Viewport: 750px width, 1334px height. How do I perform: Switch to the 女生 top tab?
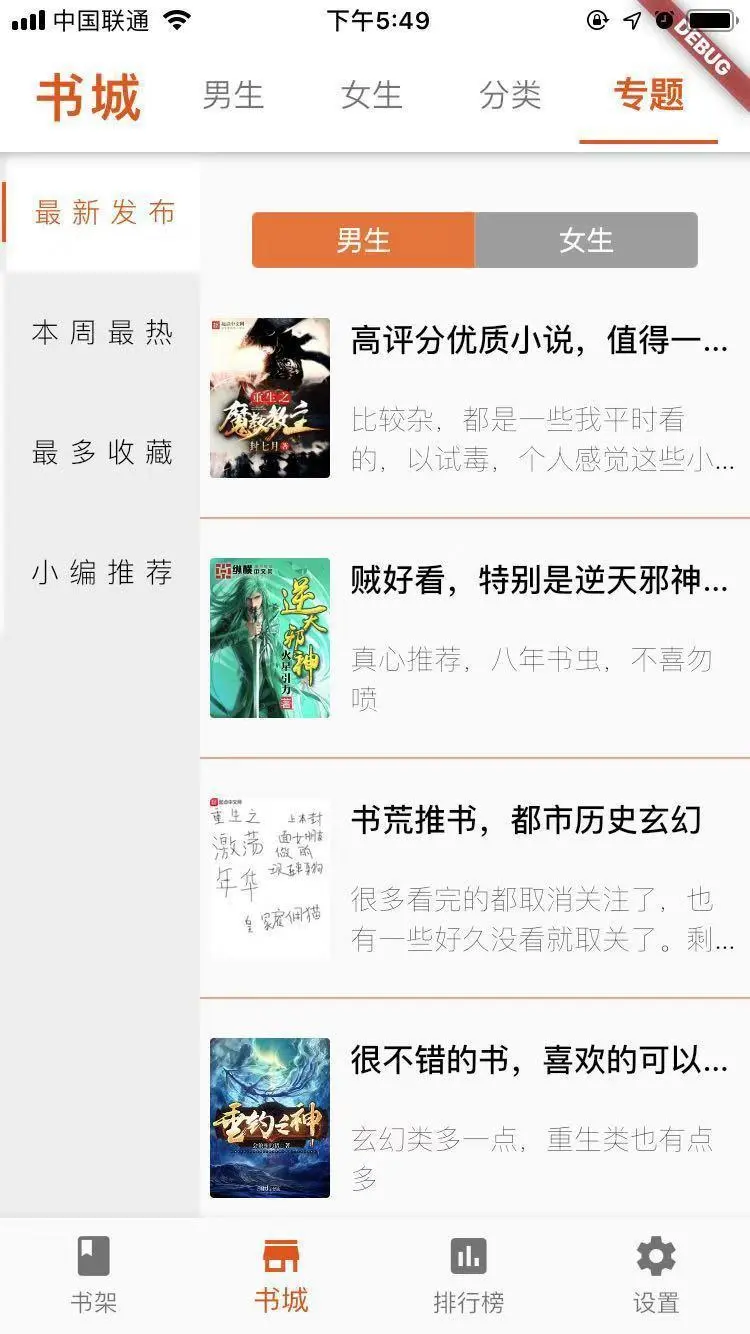click(x=371, y=96)
